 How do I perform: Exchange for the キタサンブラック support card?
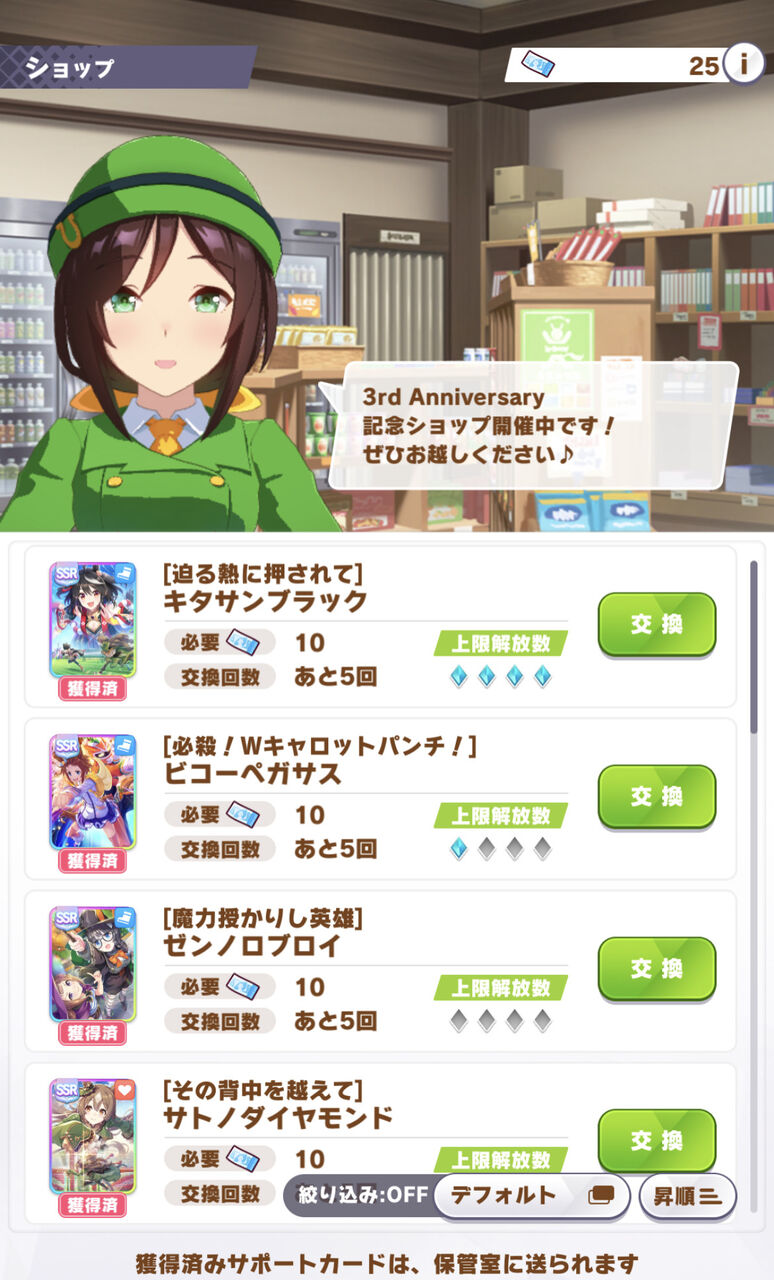[x=657, y=624]
